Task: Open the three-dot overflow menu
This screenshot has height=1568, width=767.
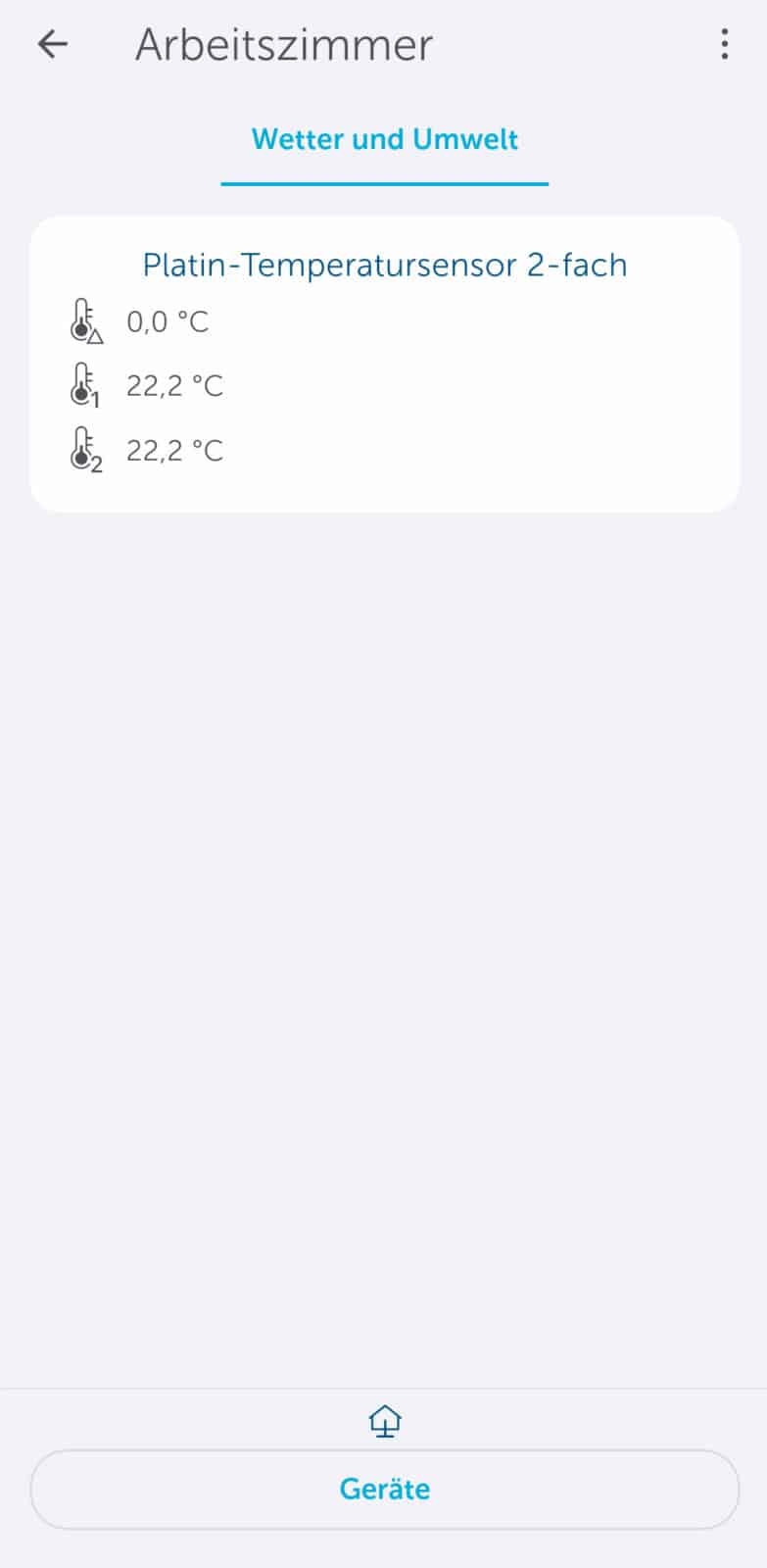Action: point(724,44)
